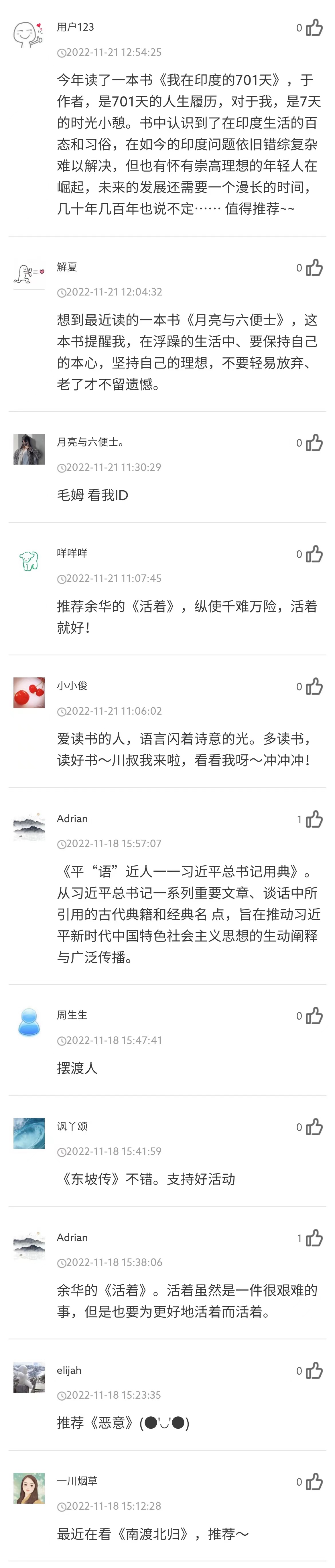Like the comment by 月亮与六便士。
This screenshot has width=335, height=1568.
[x=314, y=443]
